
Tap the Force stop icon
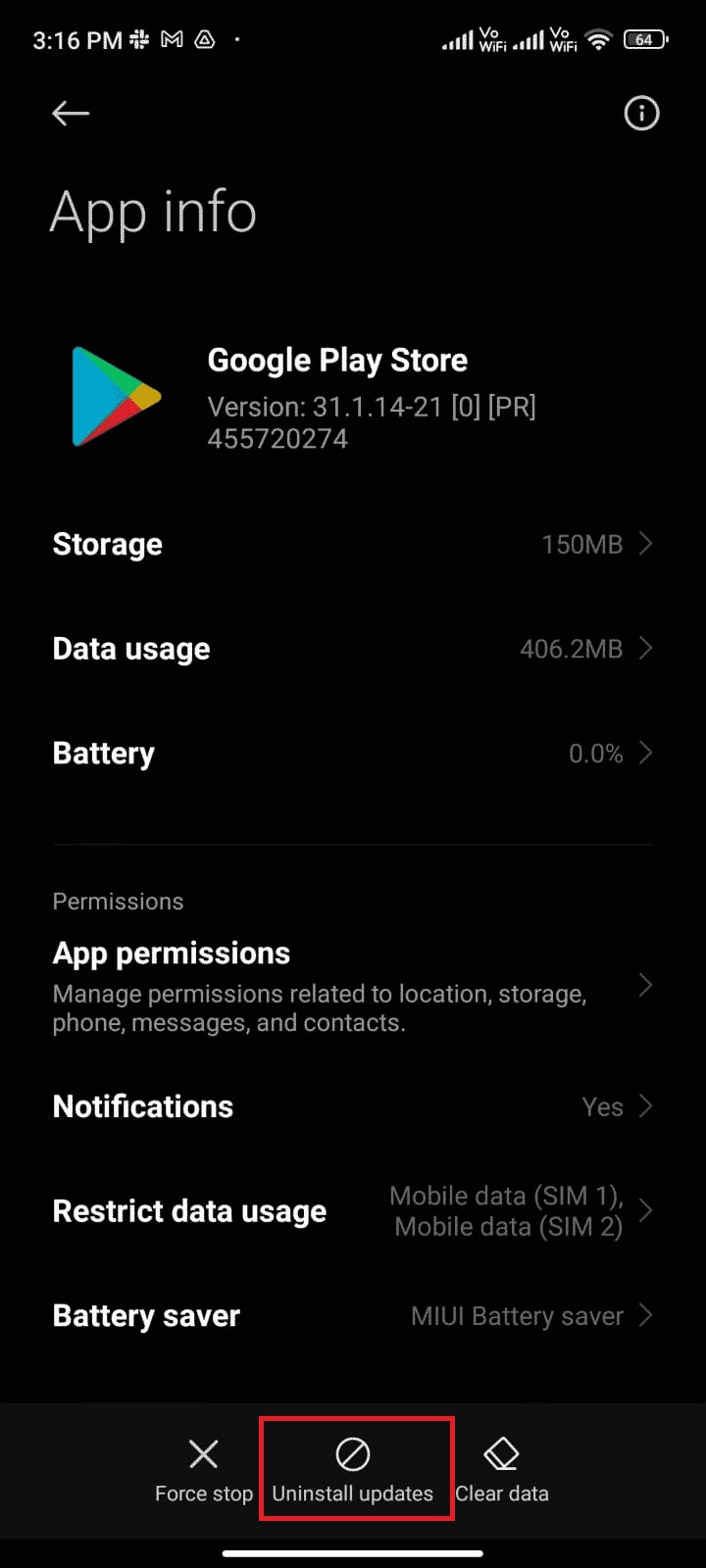coord(203,1454)
